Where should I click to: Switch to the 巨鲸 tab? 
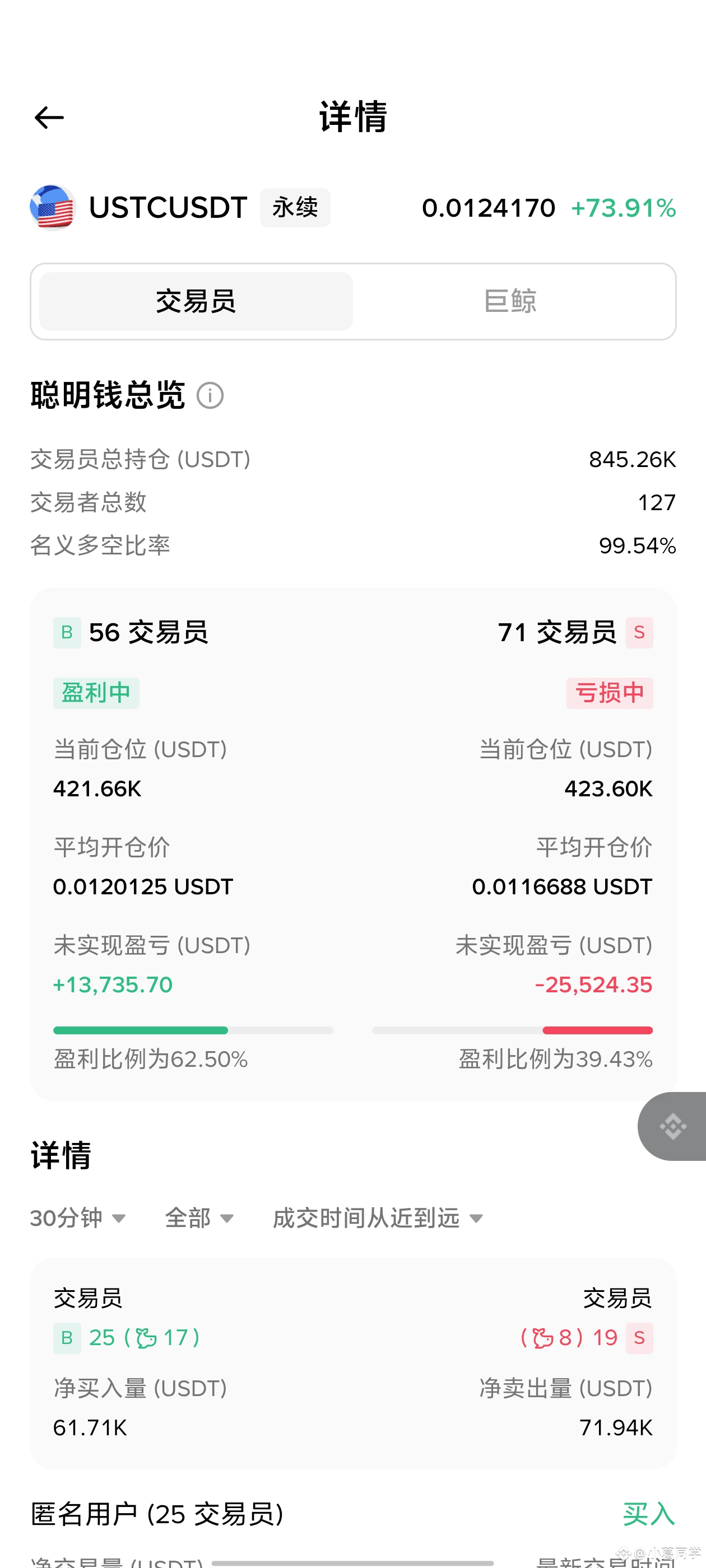[x=510, y=301]
